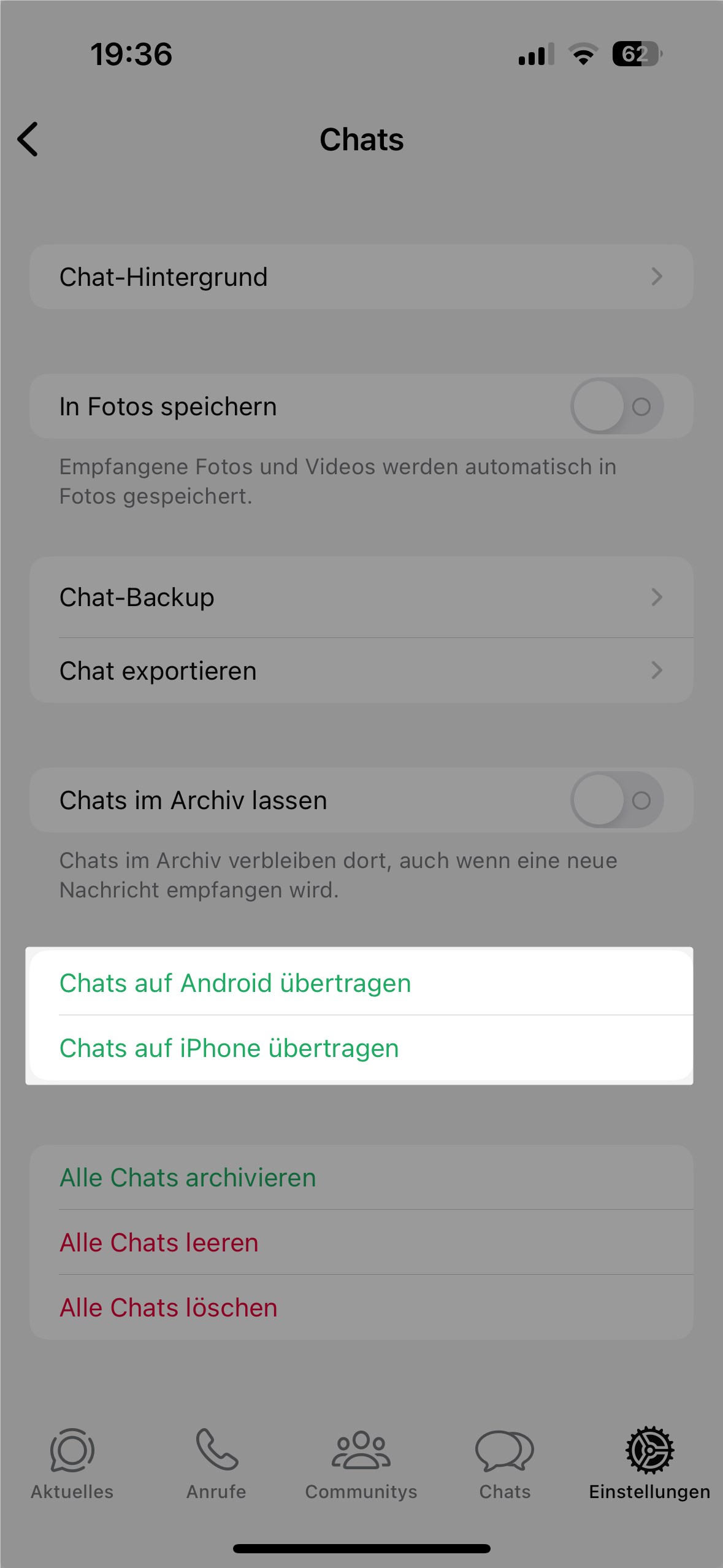This screenshot has width=723, height=1568.
Task: Enable Chats im Archiv lassen
Action: tap(616, 800)
